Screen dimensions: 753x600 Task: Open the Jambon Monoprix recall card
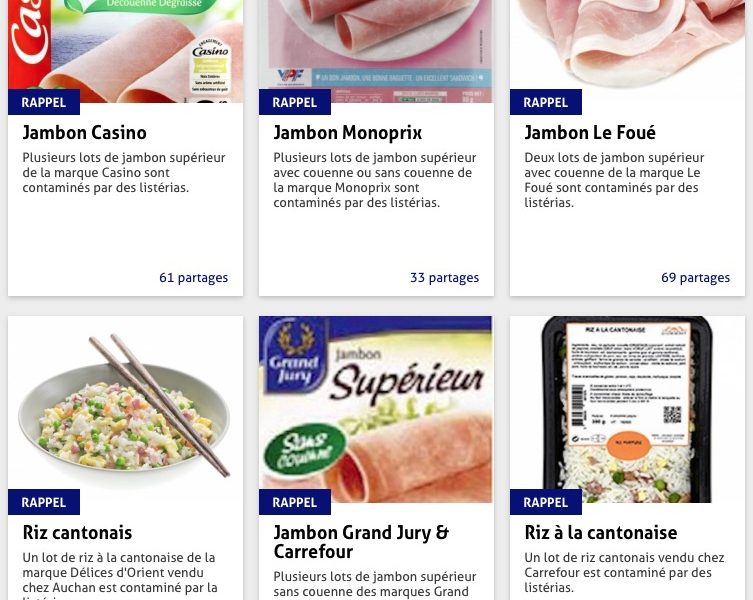(x=347, y=133)
